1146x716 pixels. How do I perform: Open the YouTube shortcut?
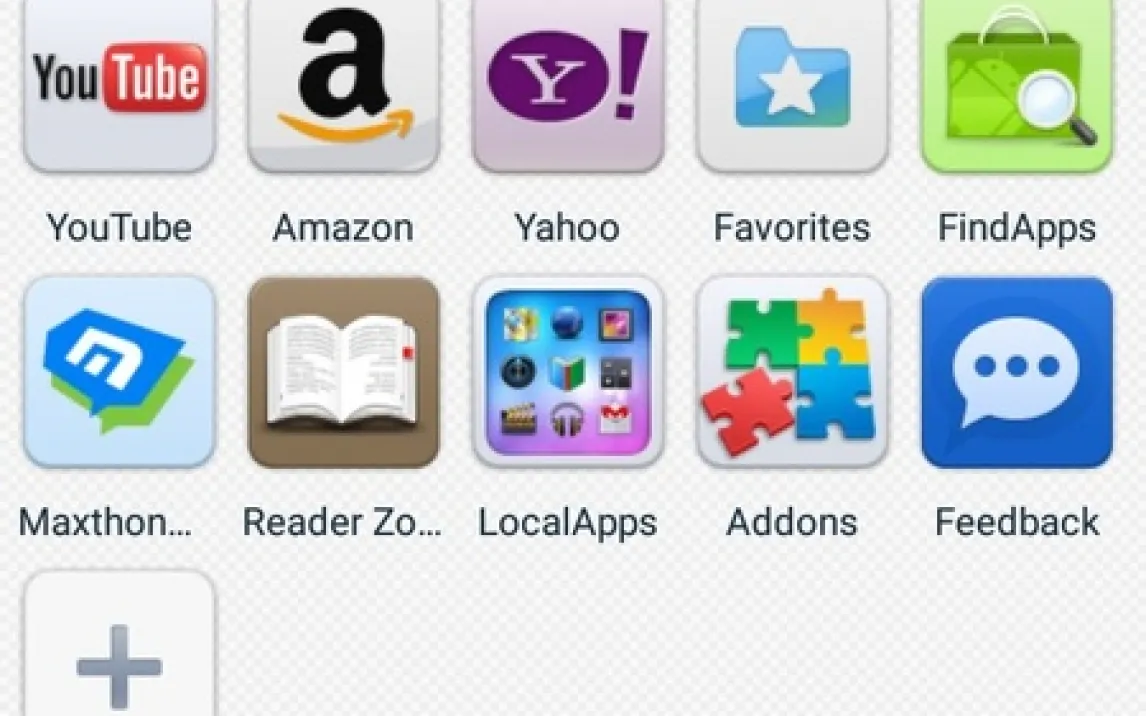(119, 82)
